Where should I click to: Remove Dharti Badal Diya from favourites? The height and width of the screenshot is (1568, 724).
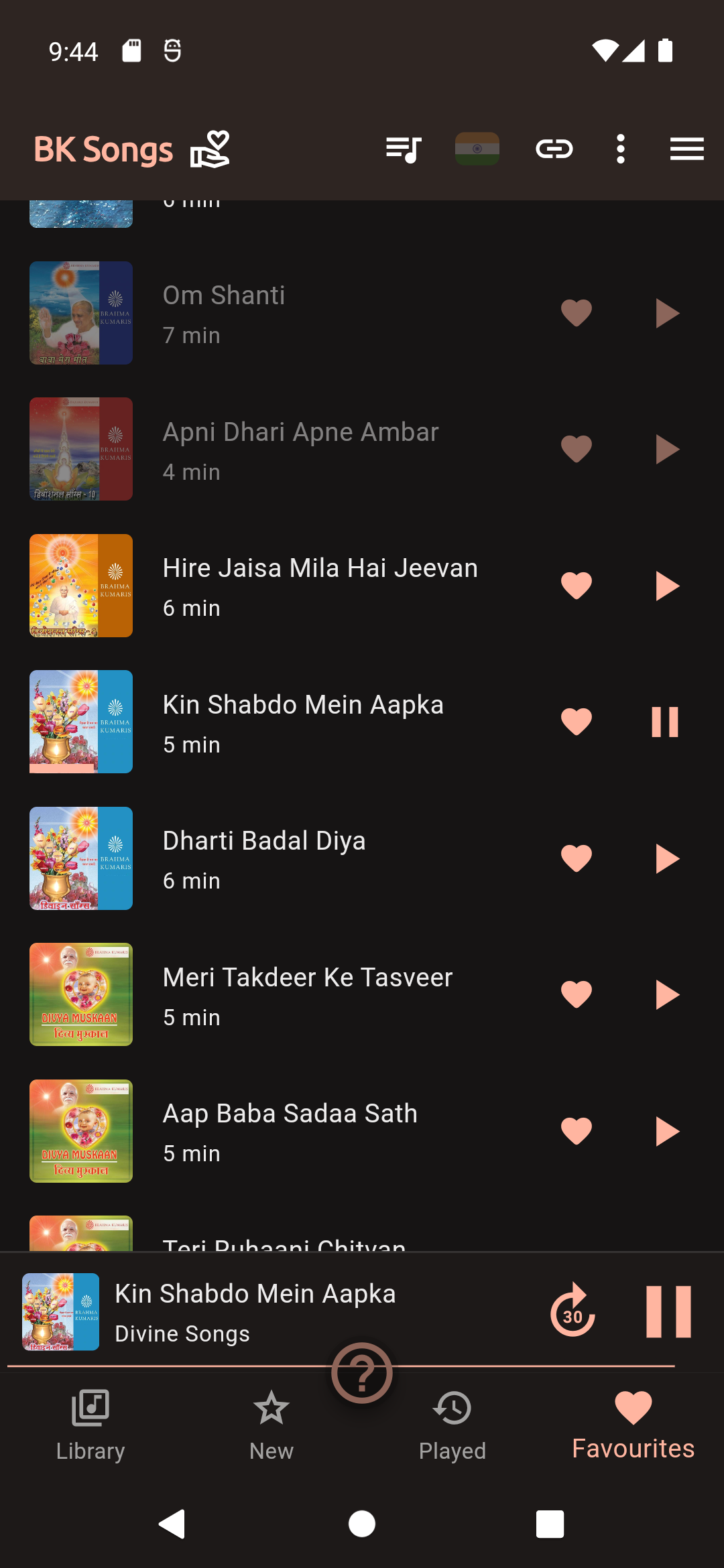(576, 858)
